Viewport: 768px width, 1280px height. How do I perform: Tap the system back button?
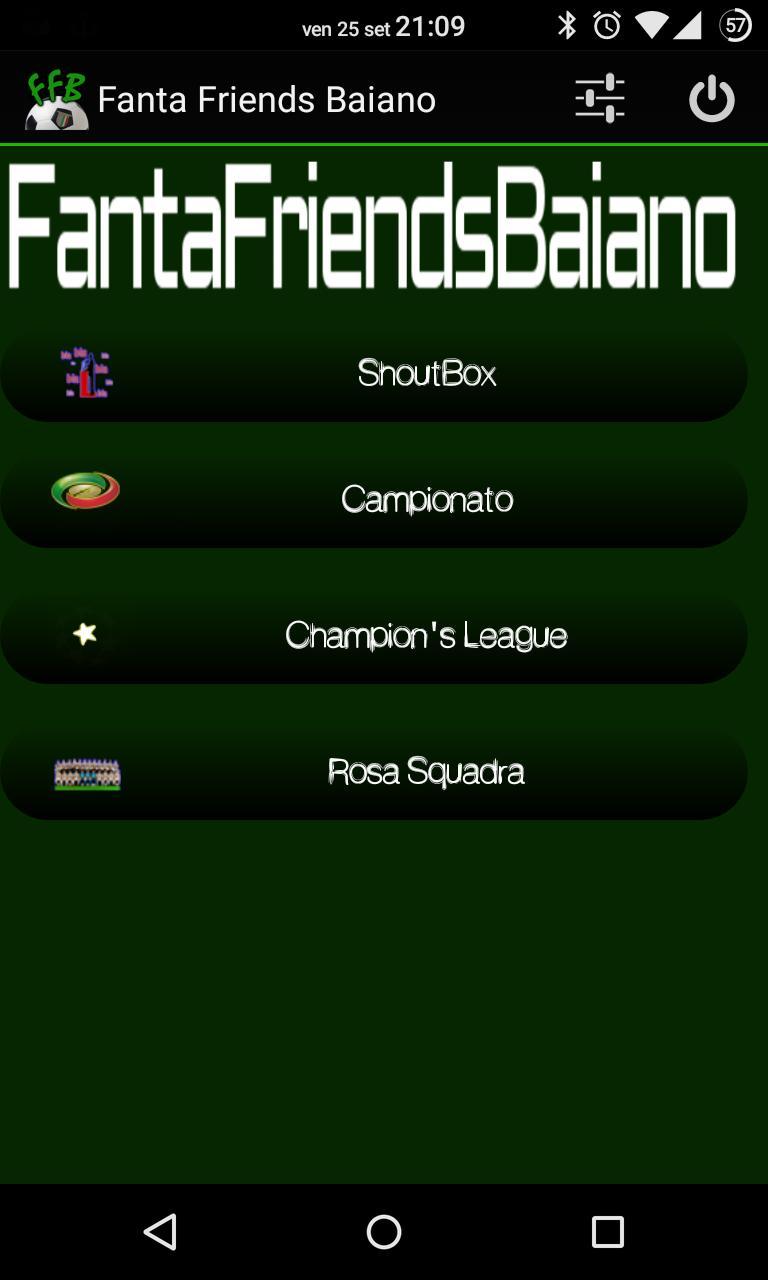(160, 1232)
